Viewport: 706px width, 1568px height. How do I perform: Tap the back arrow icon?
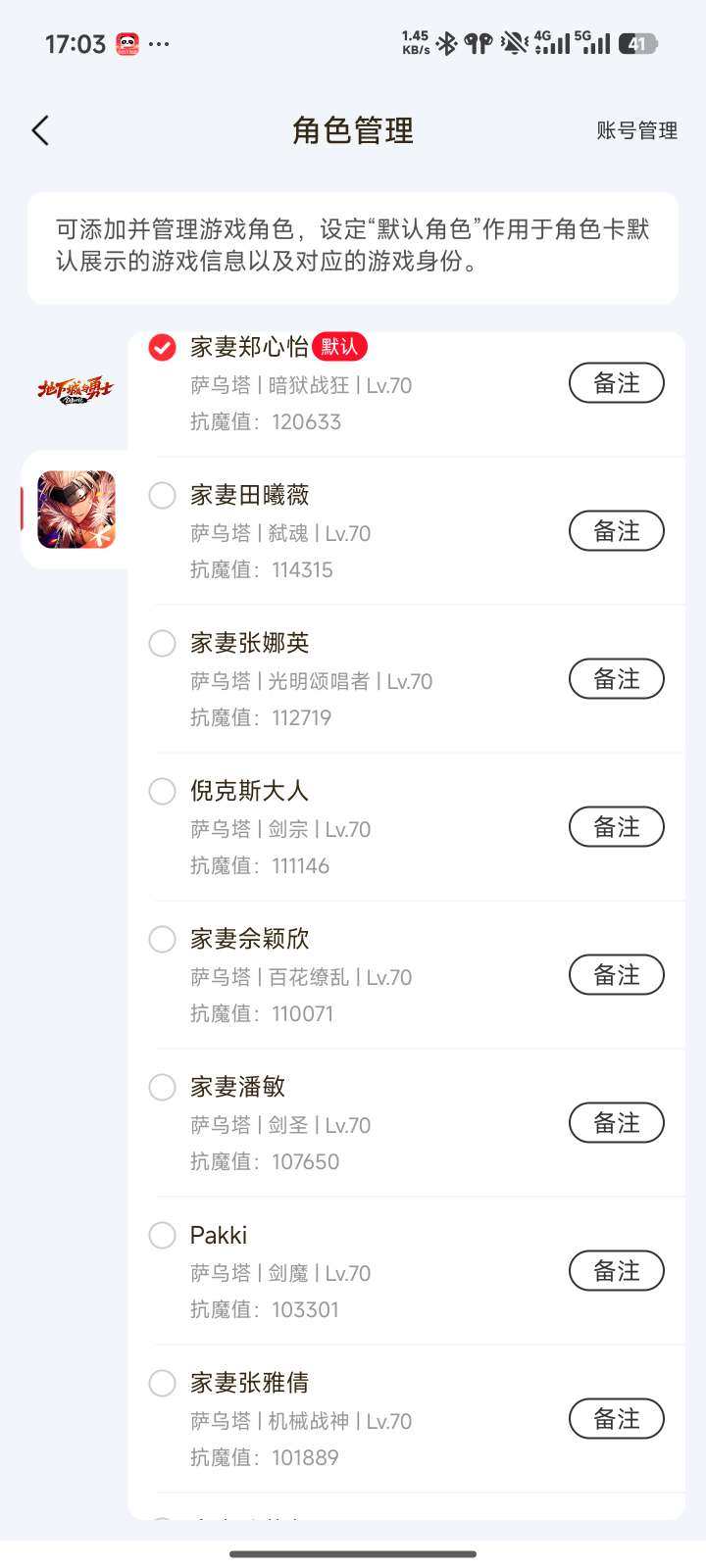tap(39, 129)
